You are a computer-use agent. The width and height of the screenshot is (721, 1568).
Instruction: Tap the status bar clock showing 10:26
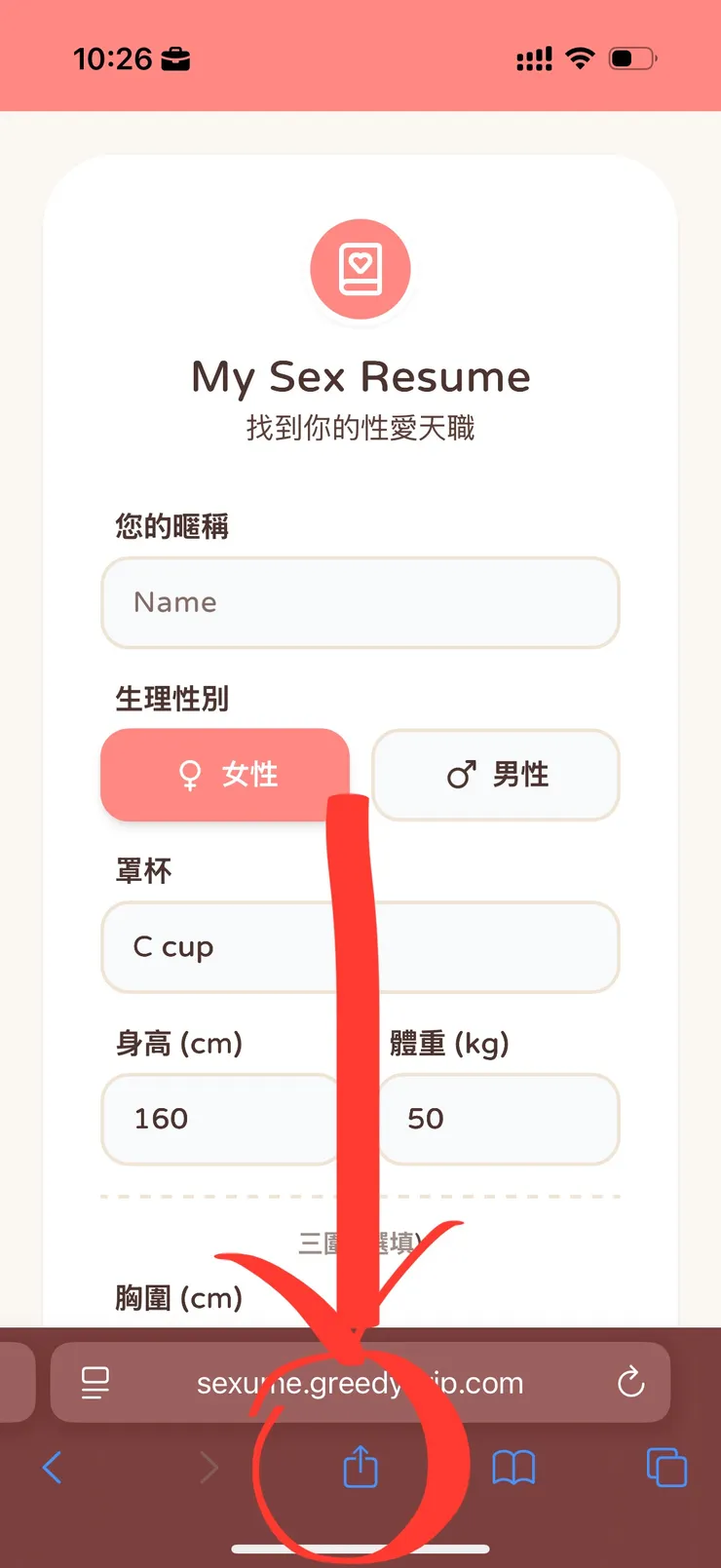click(x=110, y=58)
